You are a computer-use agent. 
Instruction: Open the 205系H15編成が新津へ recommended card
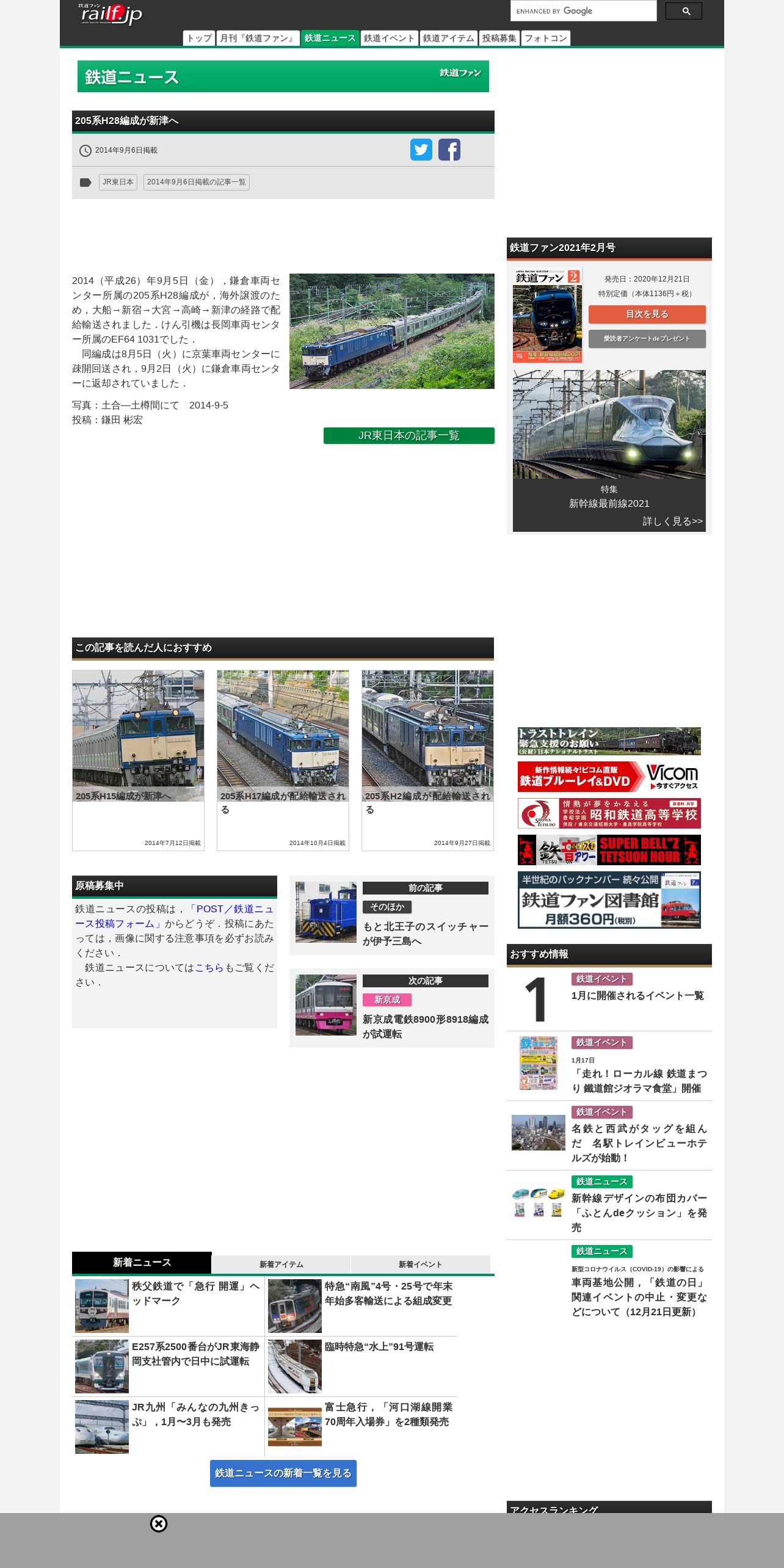click(x=138, y=760)
